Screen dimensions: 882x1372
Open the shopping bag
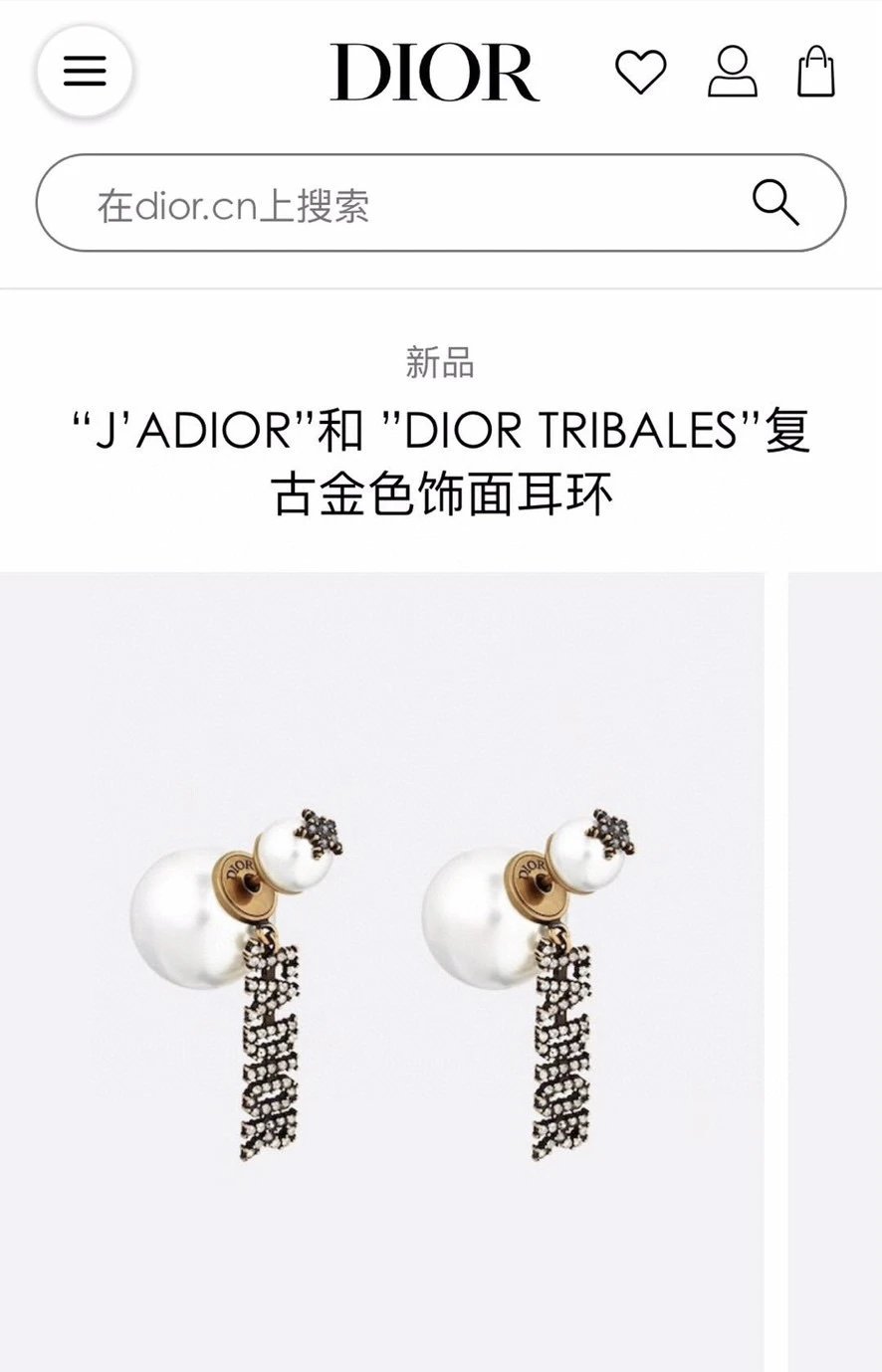[x=815, y=72]
